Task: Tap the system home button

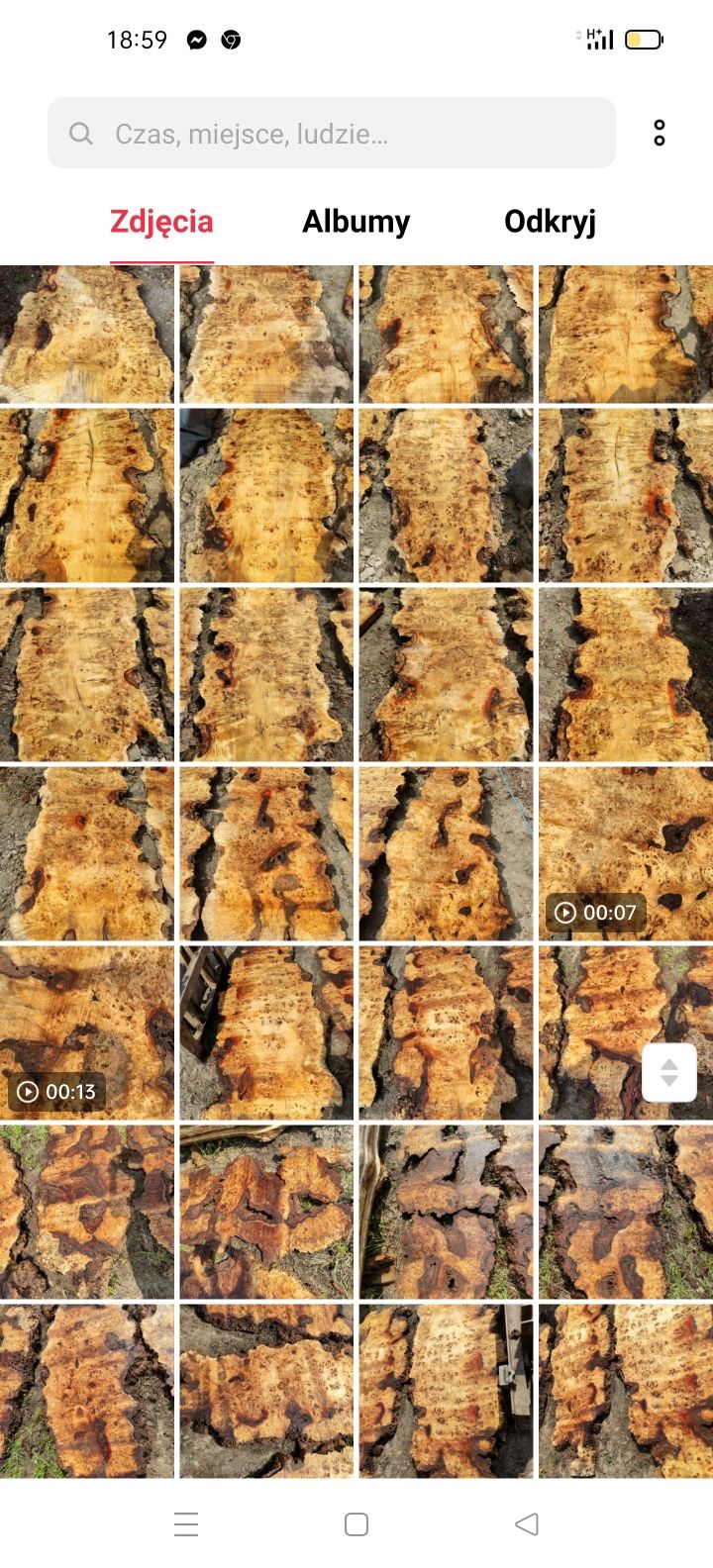Action: pos(356,1524)
